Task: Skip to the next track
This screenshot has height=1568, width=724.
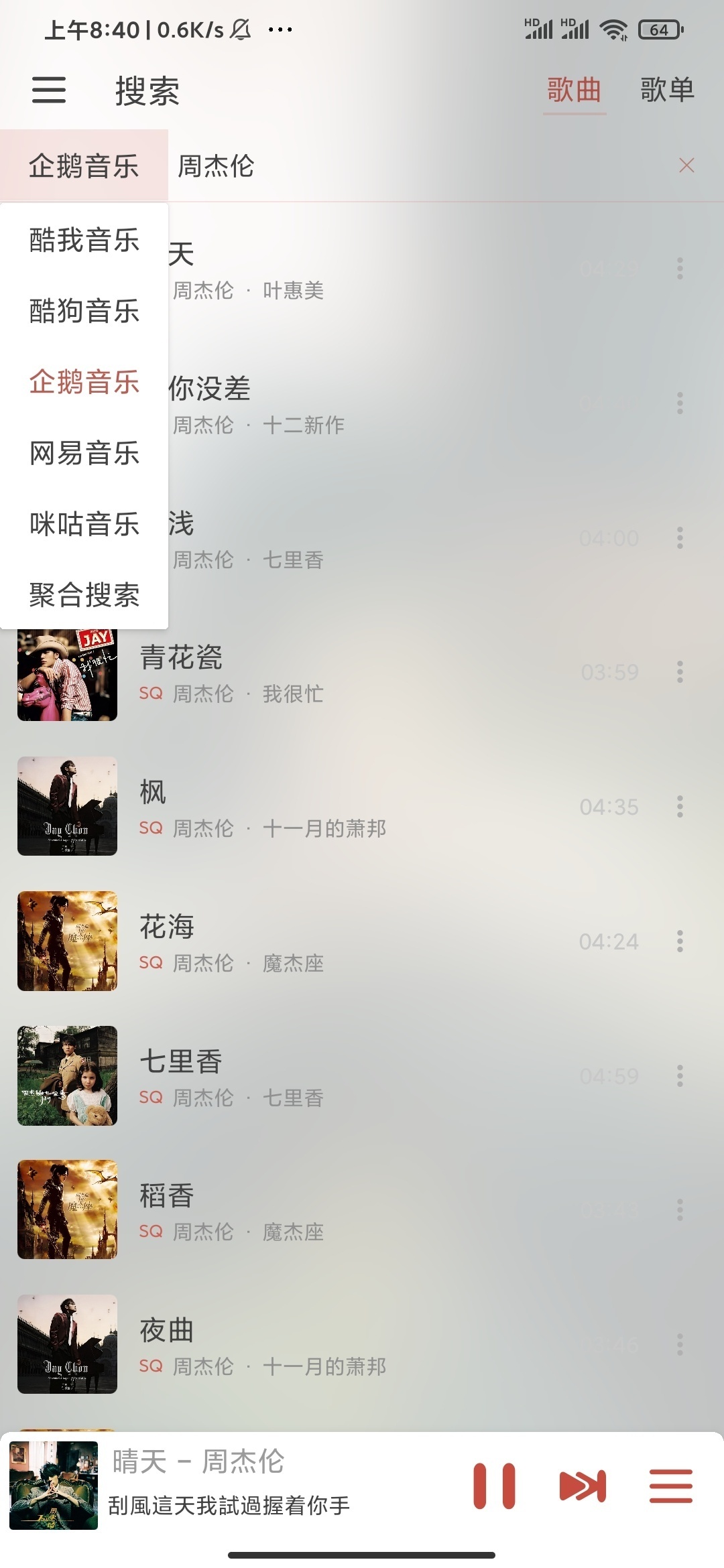Action: coord(582,1486)
